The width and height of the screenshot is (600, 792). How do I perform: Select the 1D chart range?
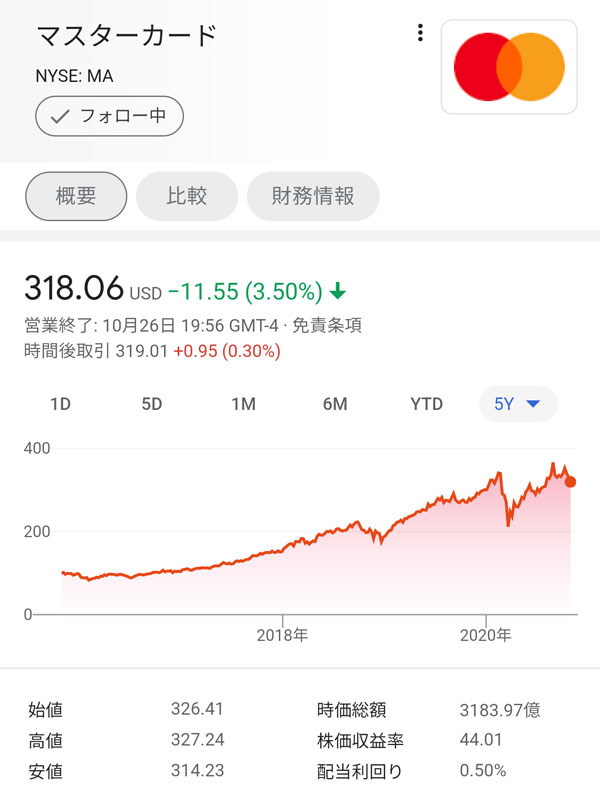tap(60, 404)
